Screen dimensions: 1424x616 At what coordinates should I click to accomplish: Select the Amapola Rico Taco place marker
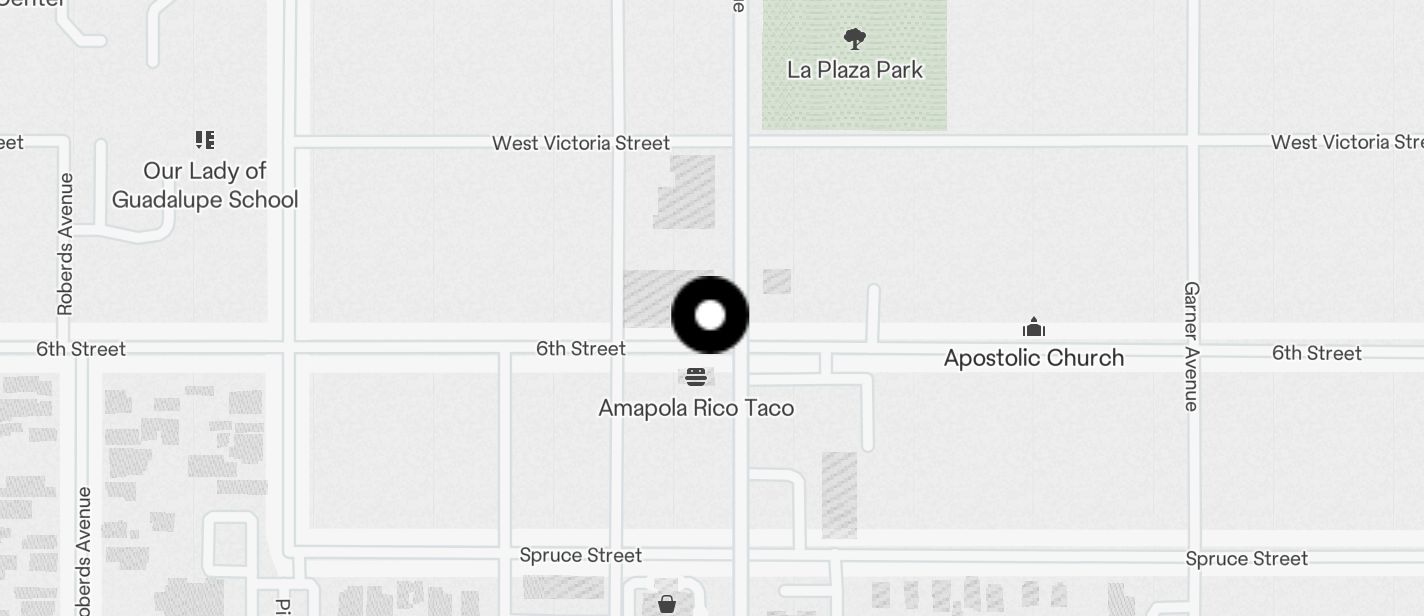click(x=696, y=377)
